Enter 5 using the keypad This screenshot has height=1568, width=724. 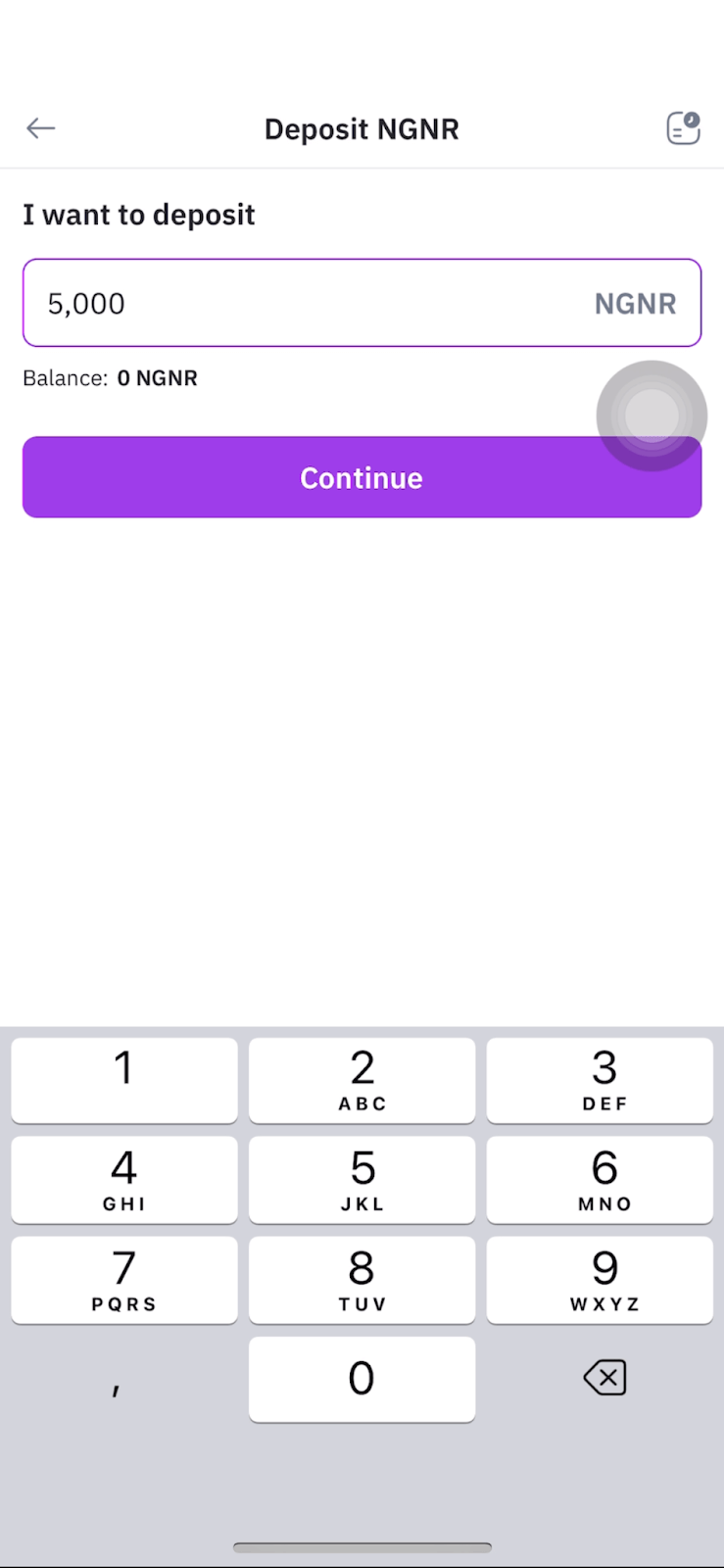pos(362,1179)
